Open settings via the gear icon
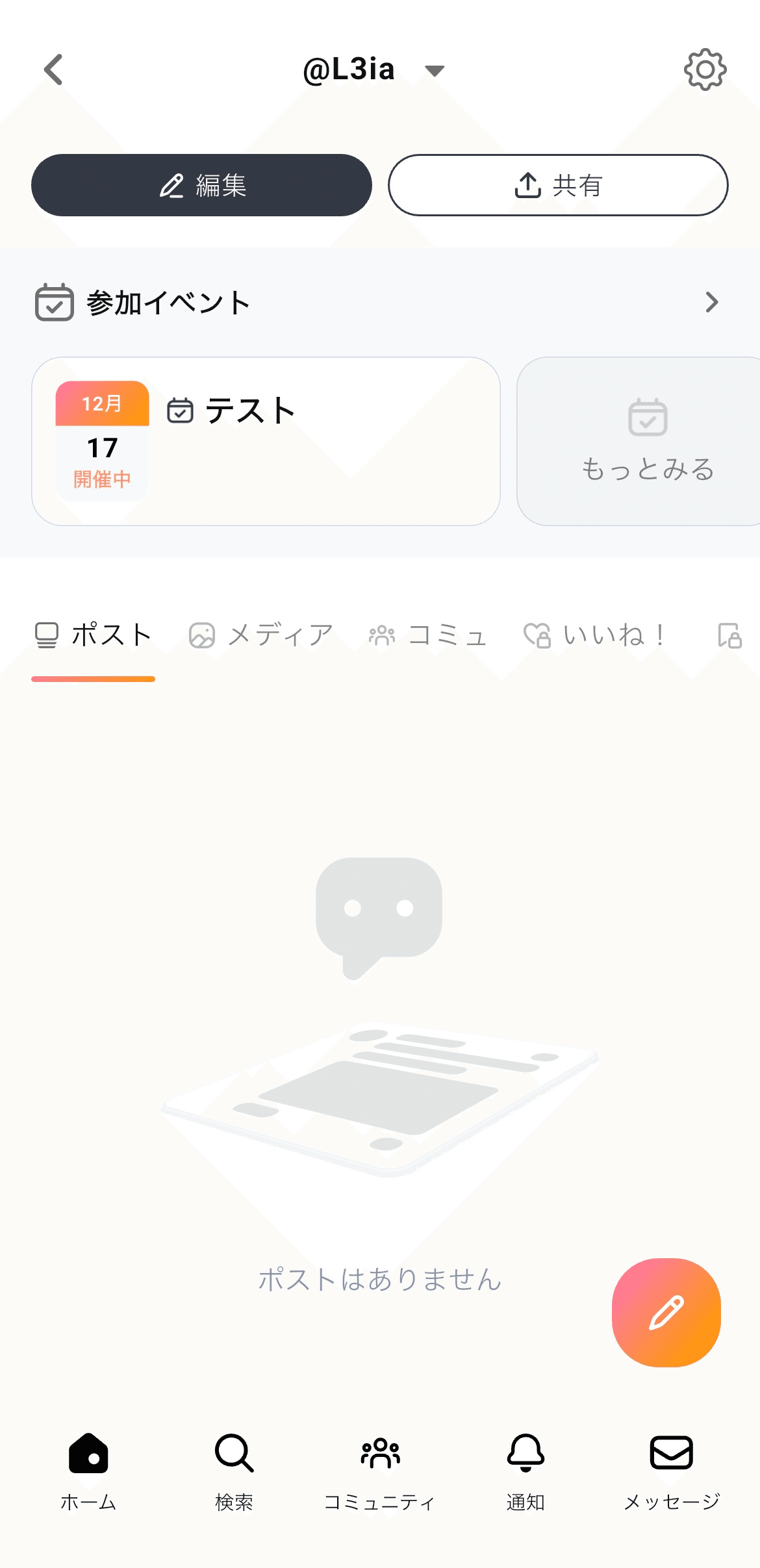This screenshot has height=1568, width=760. click(x=705, y=70)
